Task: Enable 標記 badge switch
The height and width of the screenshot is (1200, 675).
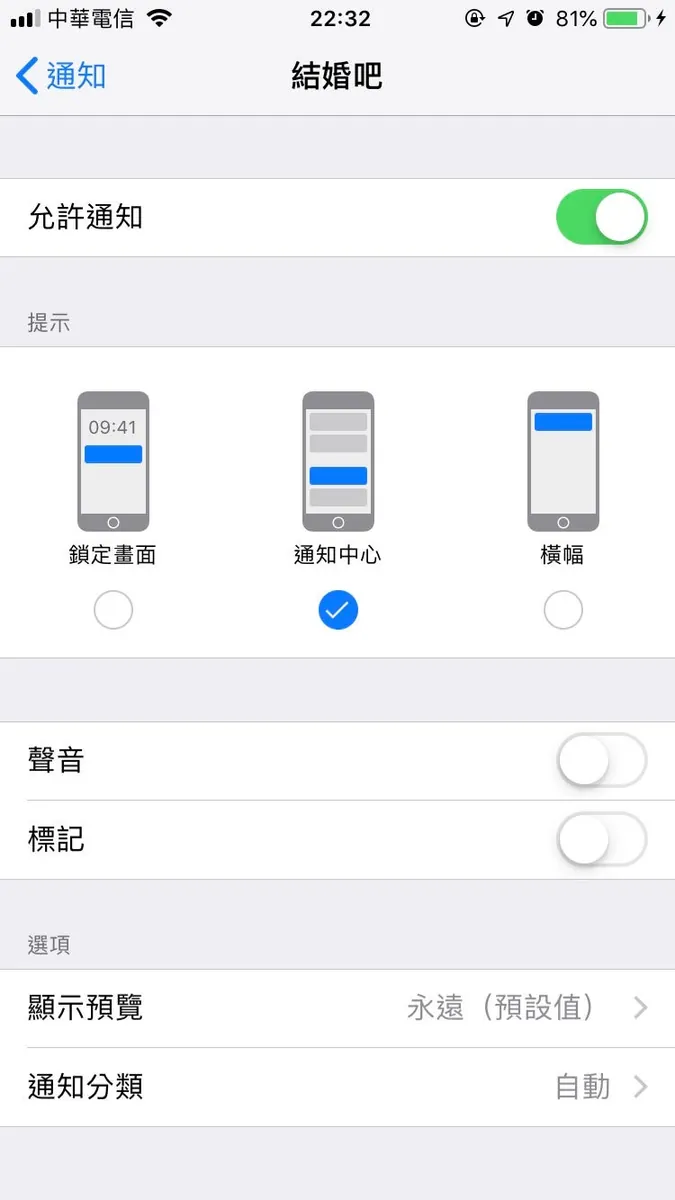Action: pos(601,840)
